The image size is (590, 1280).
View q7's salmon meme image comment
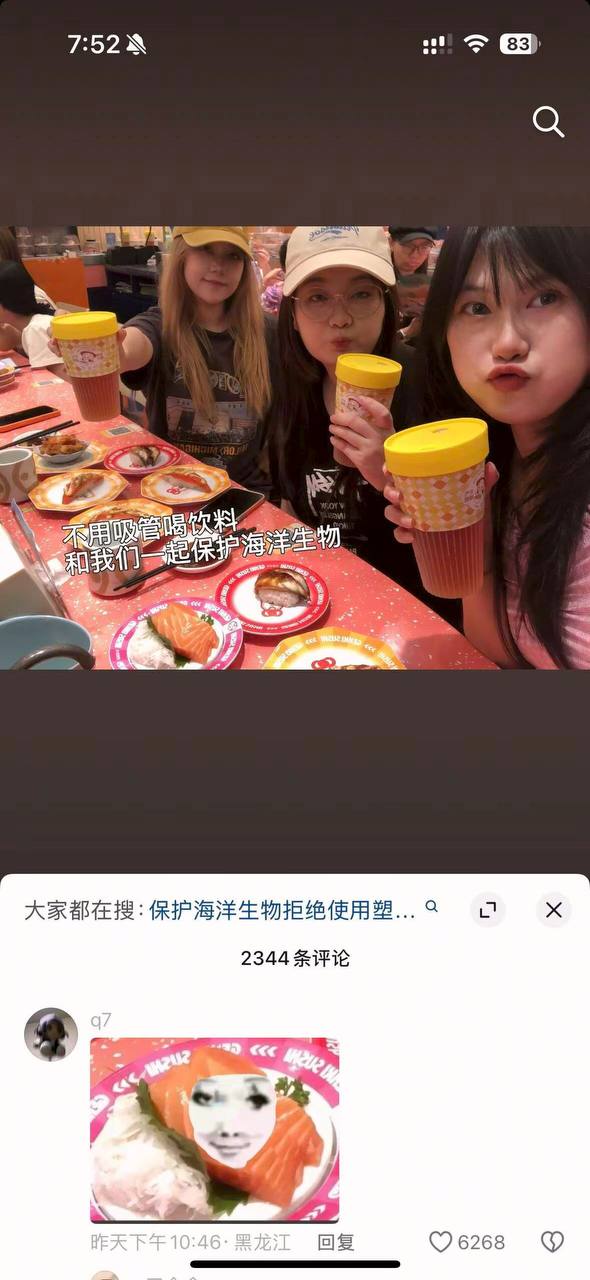pos(215,1130)
